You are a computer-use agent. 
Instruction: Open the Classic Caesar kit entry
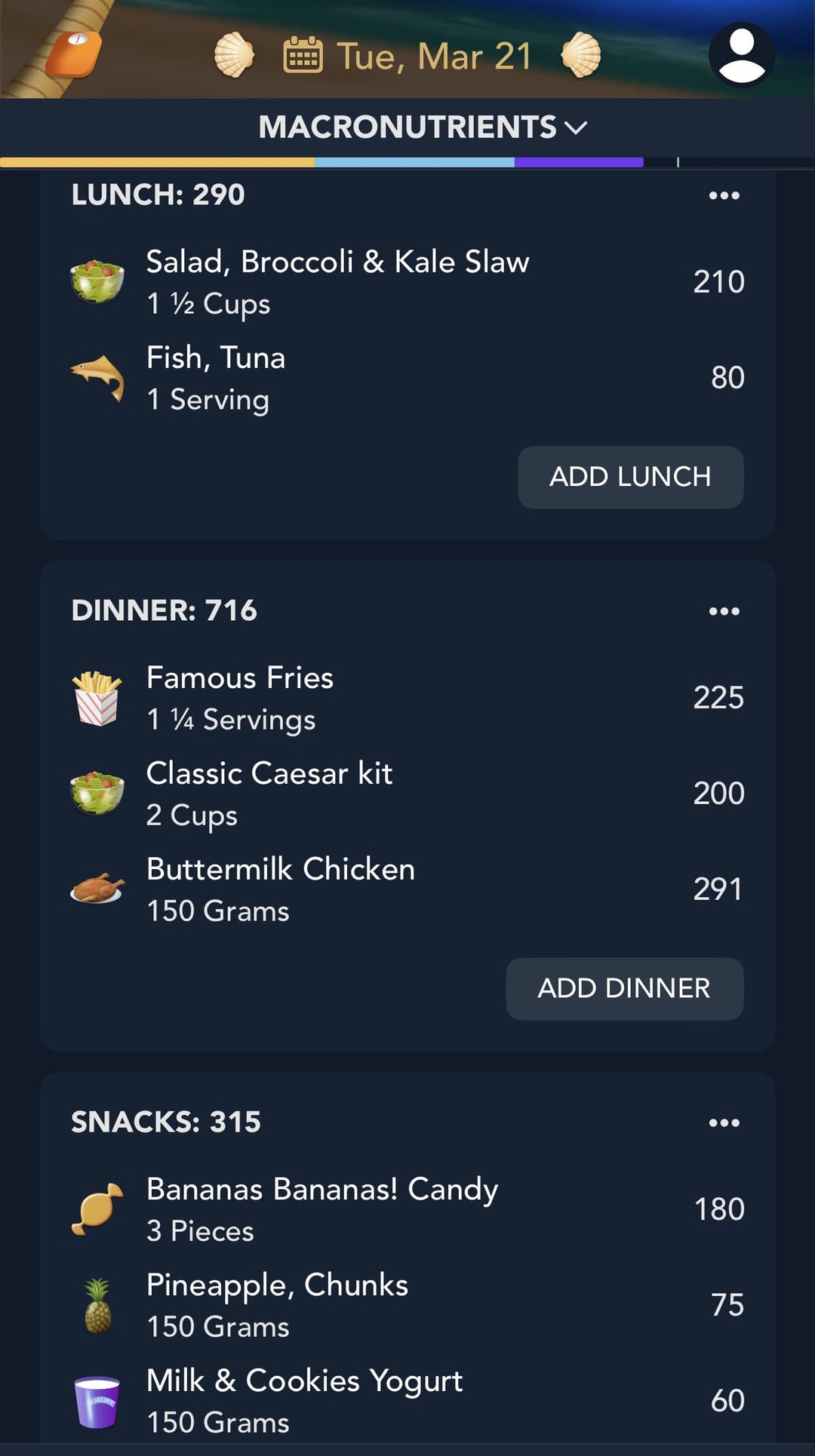tap(407, 794)
